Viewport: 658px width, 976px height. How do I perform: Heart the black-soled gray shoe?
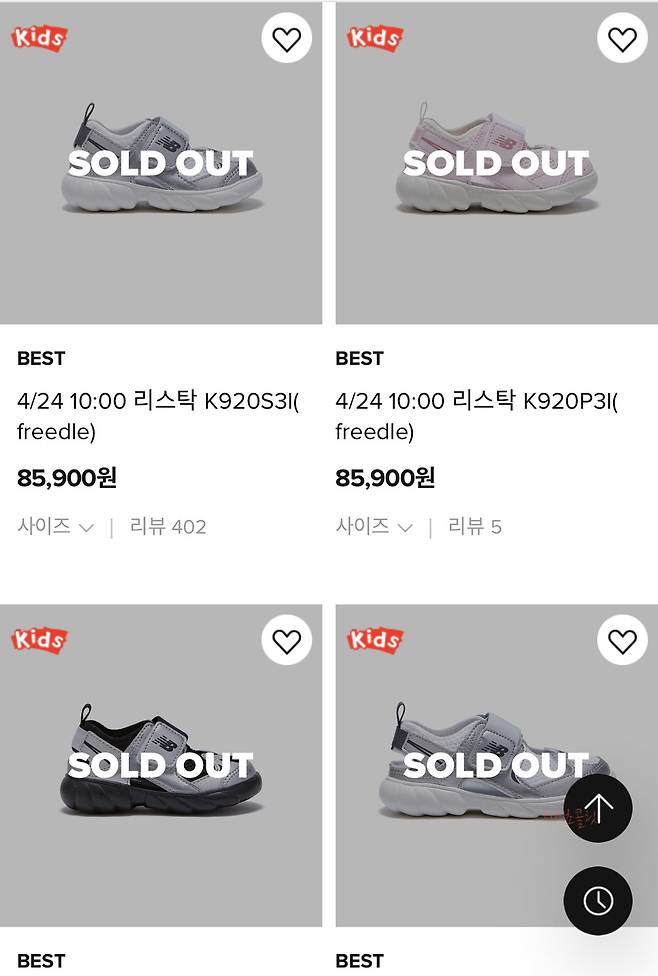(x=287, y=641)
